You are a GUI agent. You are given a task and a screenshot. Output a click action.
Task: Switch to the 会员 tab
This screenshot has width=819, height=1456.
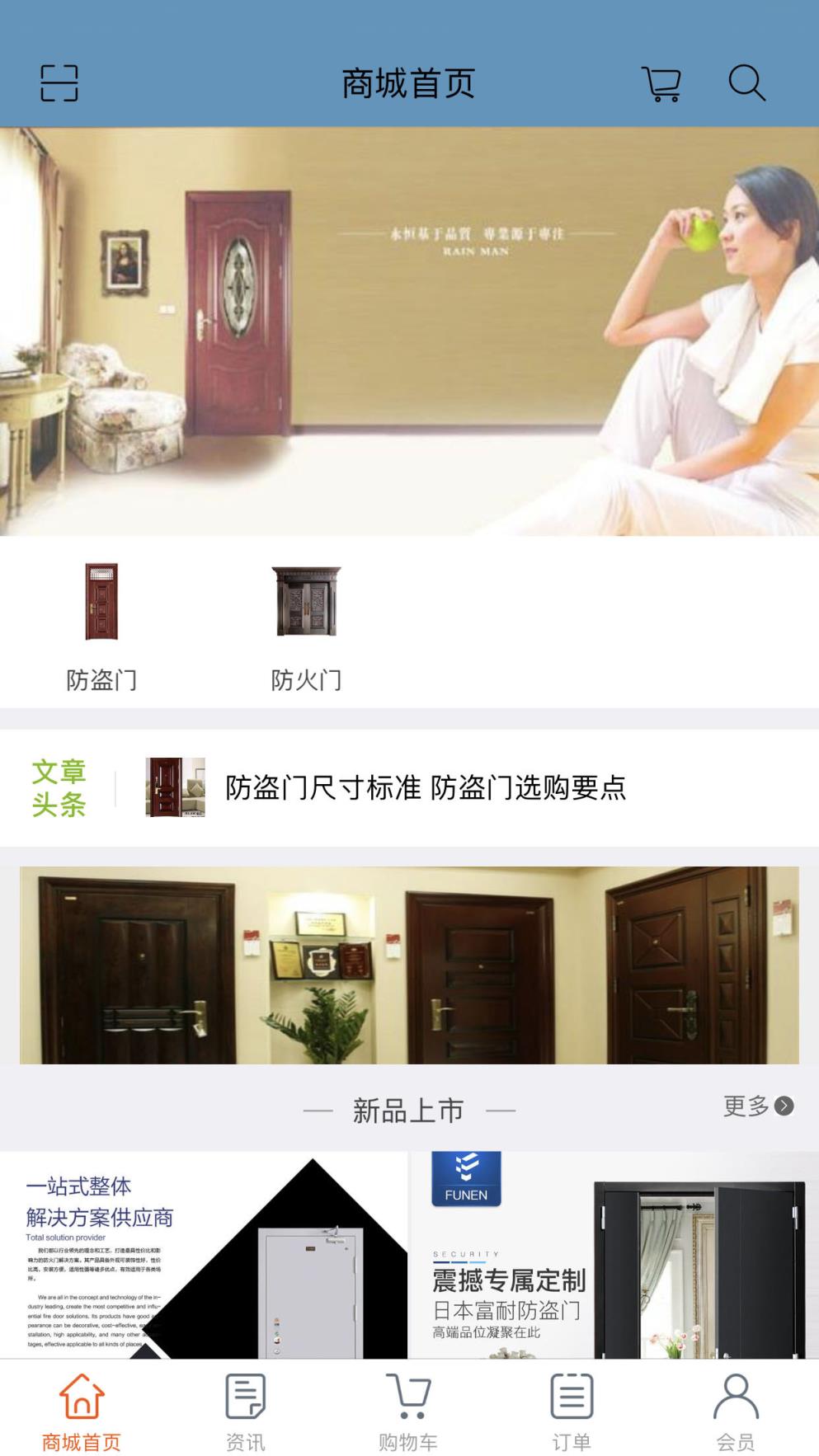click(x=737, y=1410)
